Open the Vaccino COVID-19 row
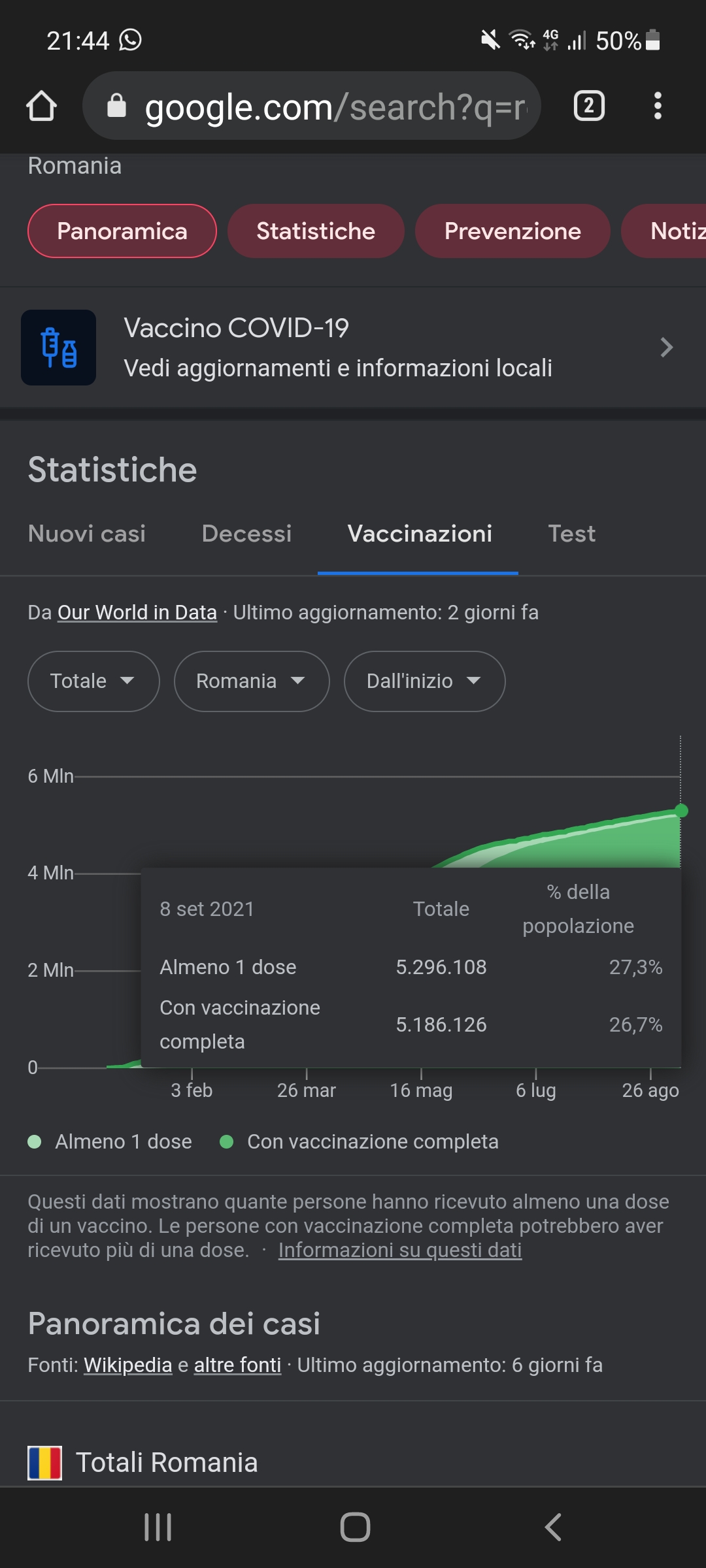The width and height of the screenshot is (706, 1568). tap(353, 348)
